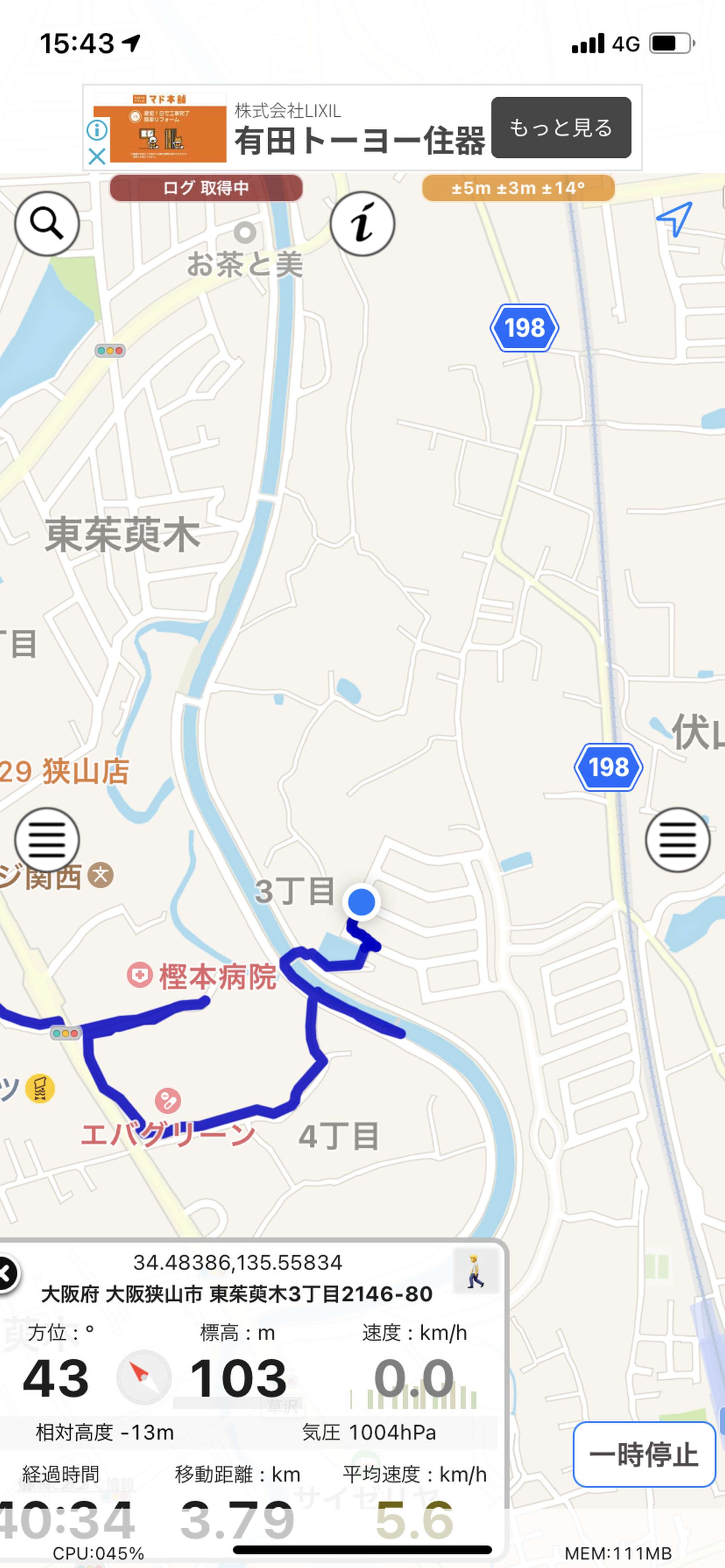Tap the 一時停止 pause button

pos(644,1455)
